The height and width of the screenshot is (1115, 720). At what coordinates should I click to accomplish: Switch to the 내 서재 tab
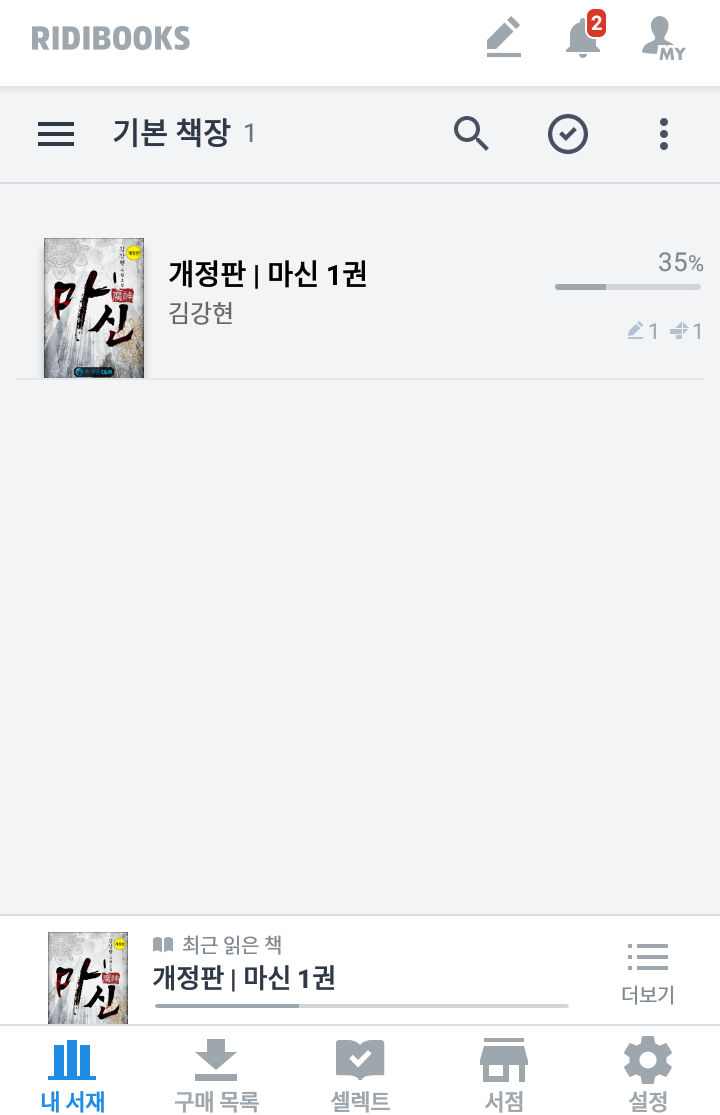(72, 1074)
